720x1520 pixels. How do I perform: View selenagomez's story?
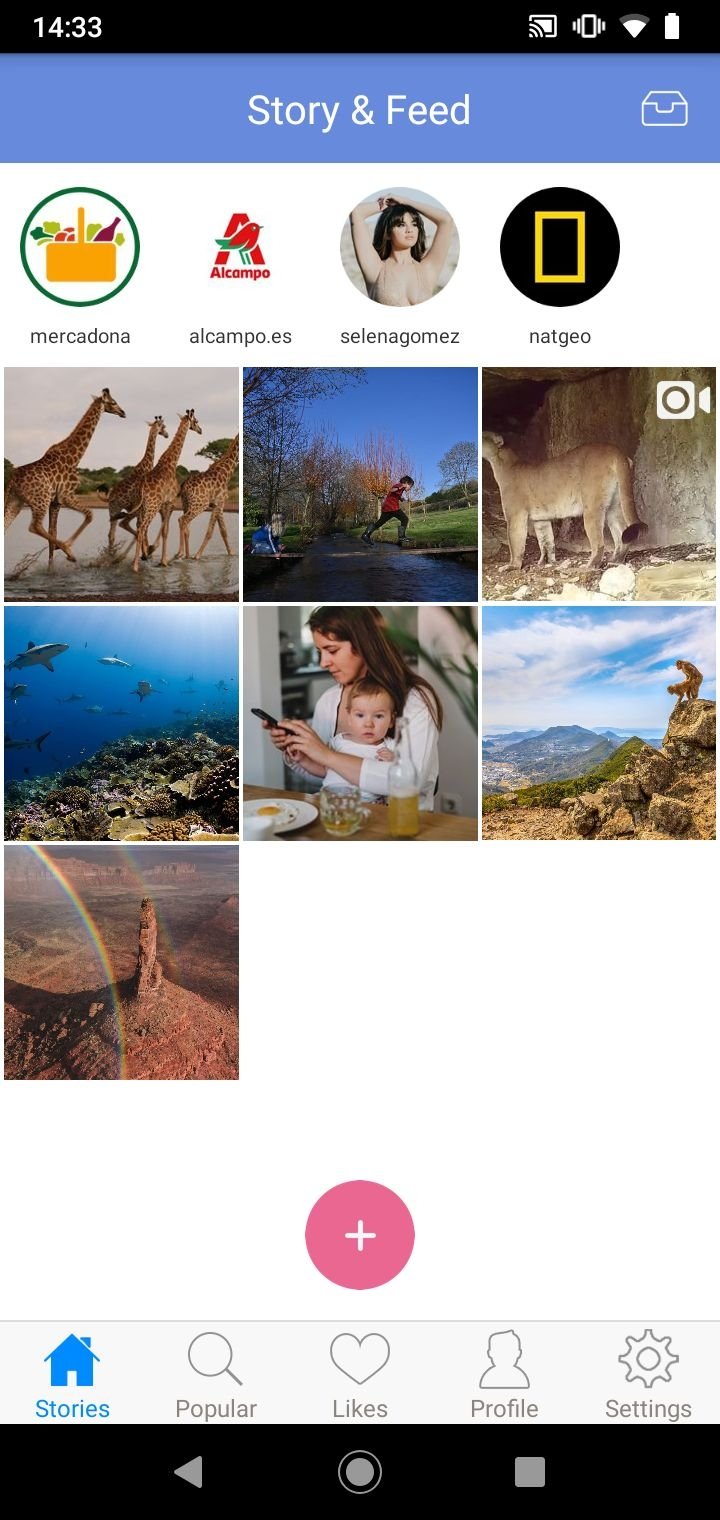pos(400,247)
